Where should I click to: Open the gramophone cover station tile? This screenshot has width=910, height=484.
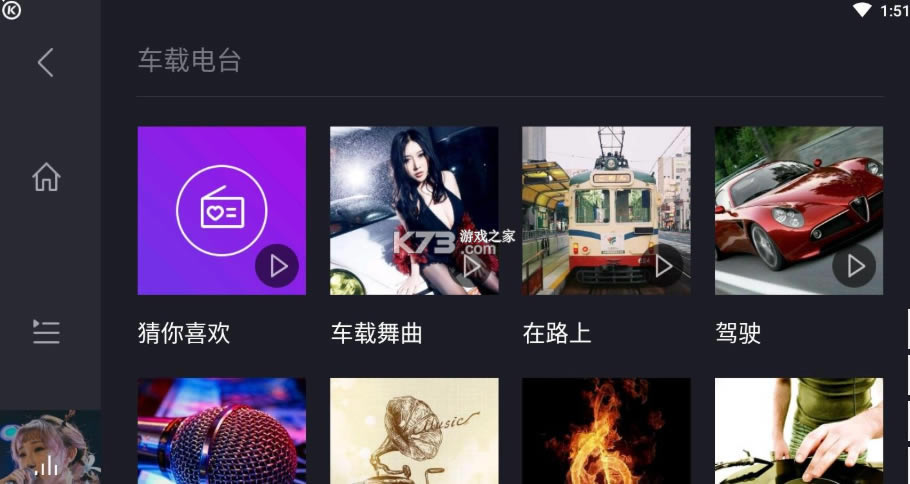click(413, 430)
